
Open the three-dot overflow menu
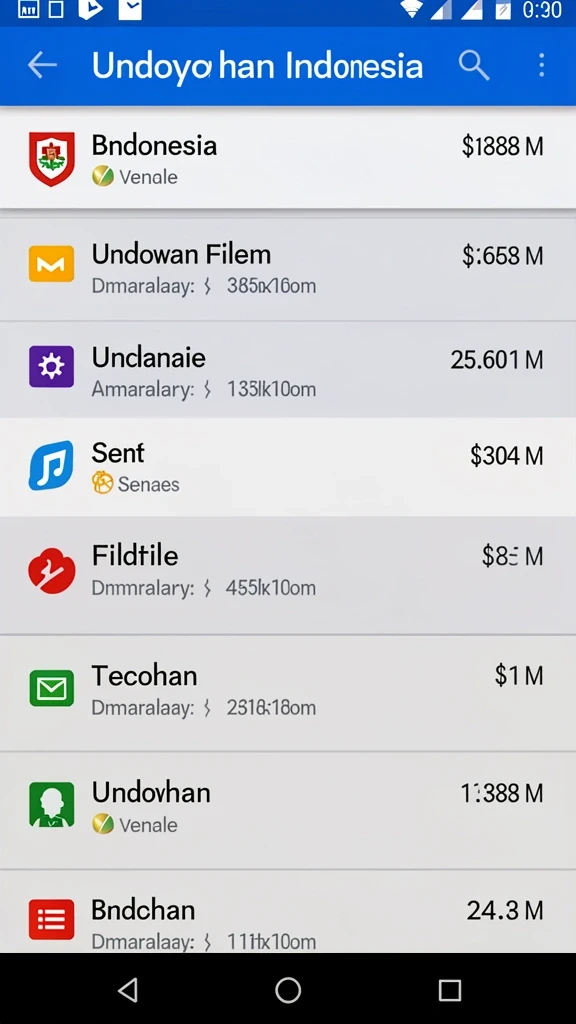pos(541,65)
